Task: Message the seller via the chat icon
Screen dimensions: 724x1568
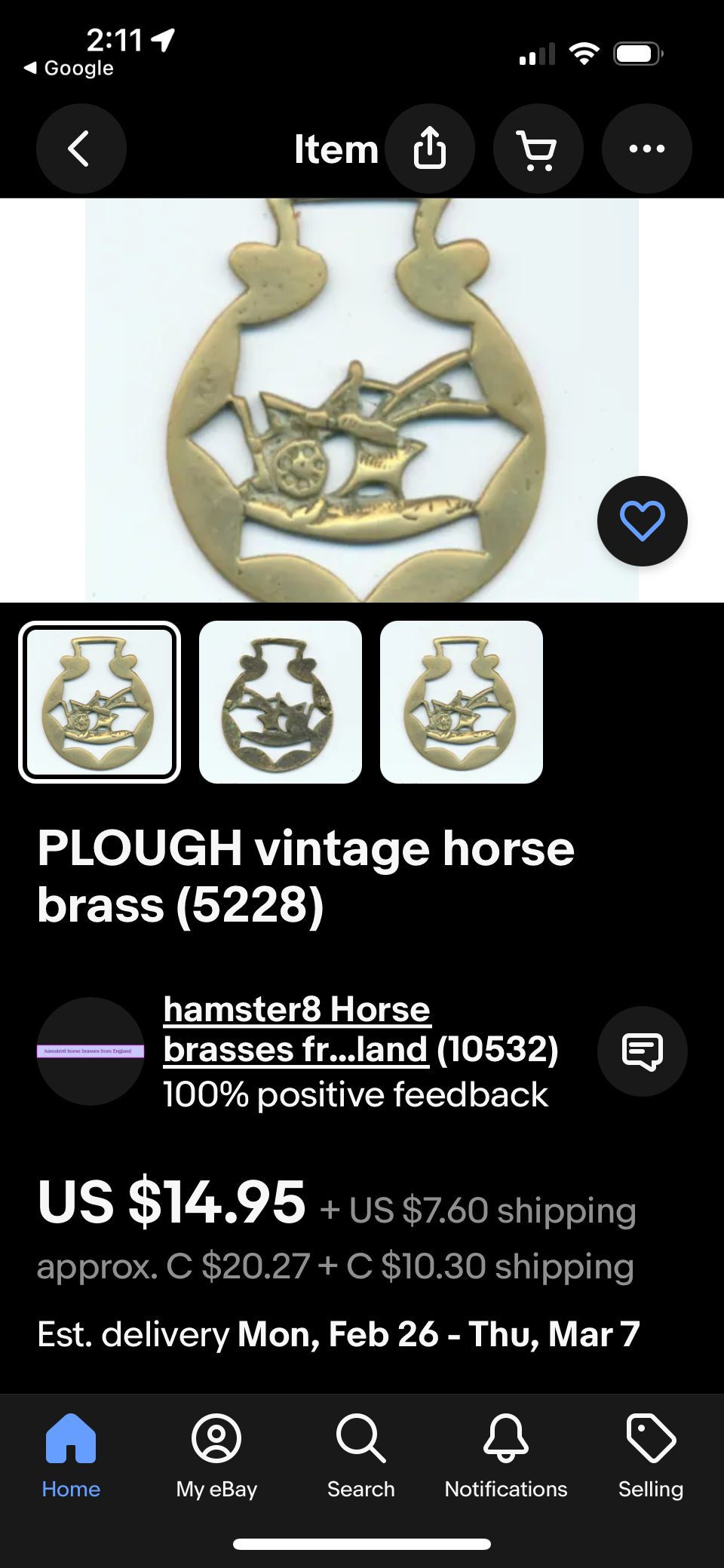Action: click(642, 1051)
